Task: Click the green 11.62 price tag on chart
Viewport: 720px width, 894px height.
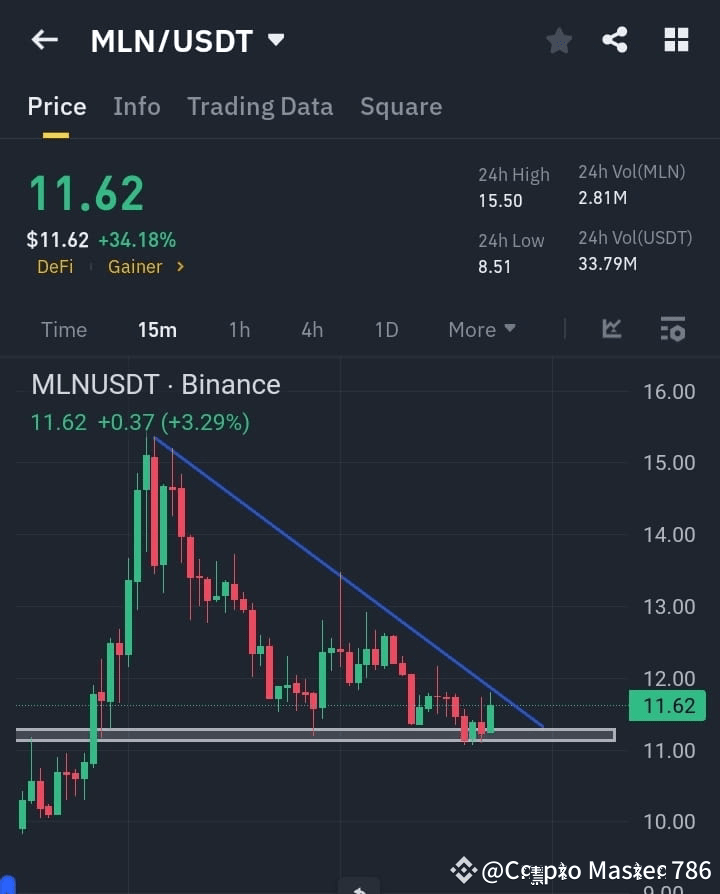Action: (x=667, y=706)
